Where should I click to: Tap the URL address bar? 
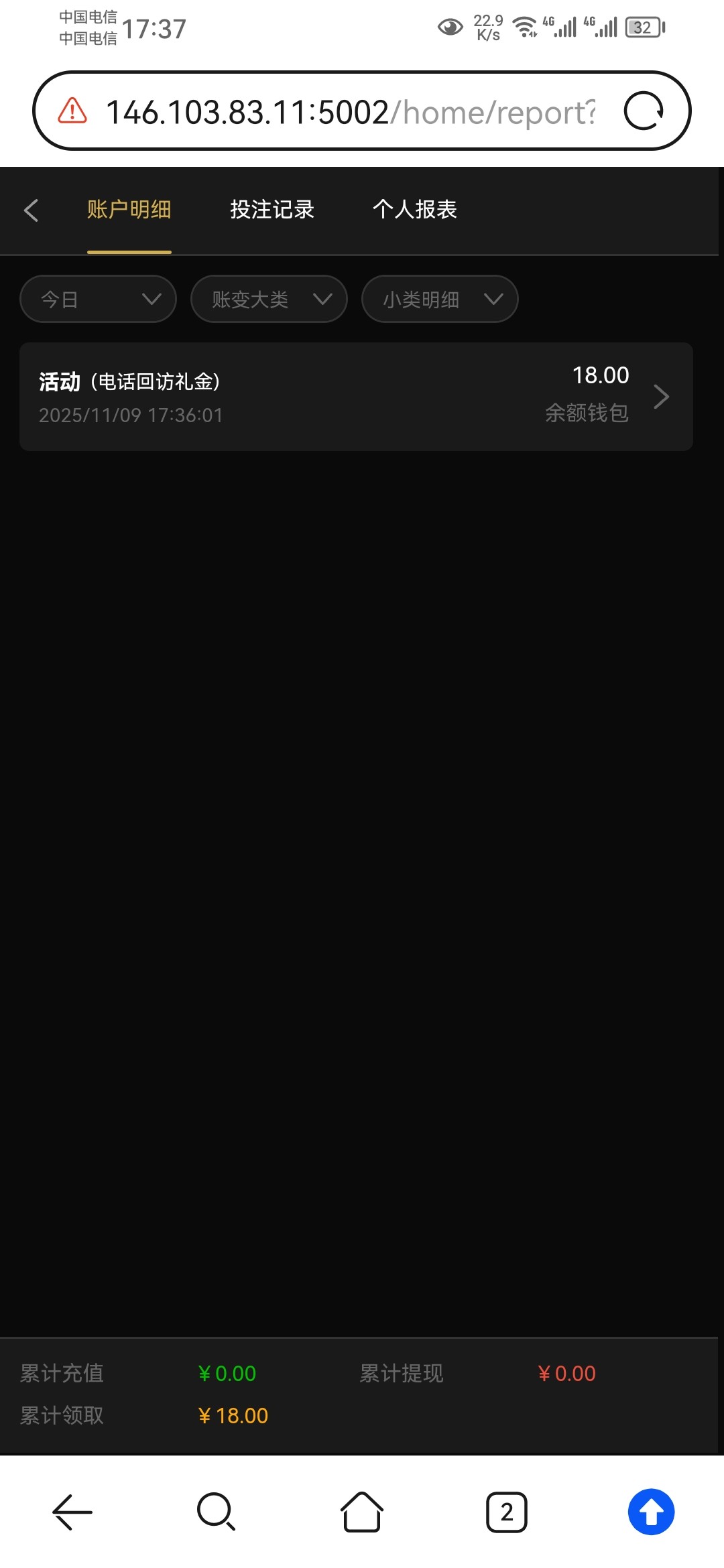point(349,112)
